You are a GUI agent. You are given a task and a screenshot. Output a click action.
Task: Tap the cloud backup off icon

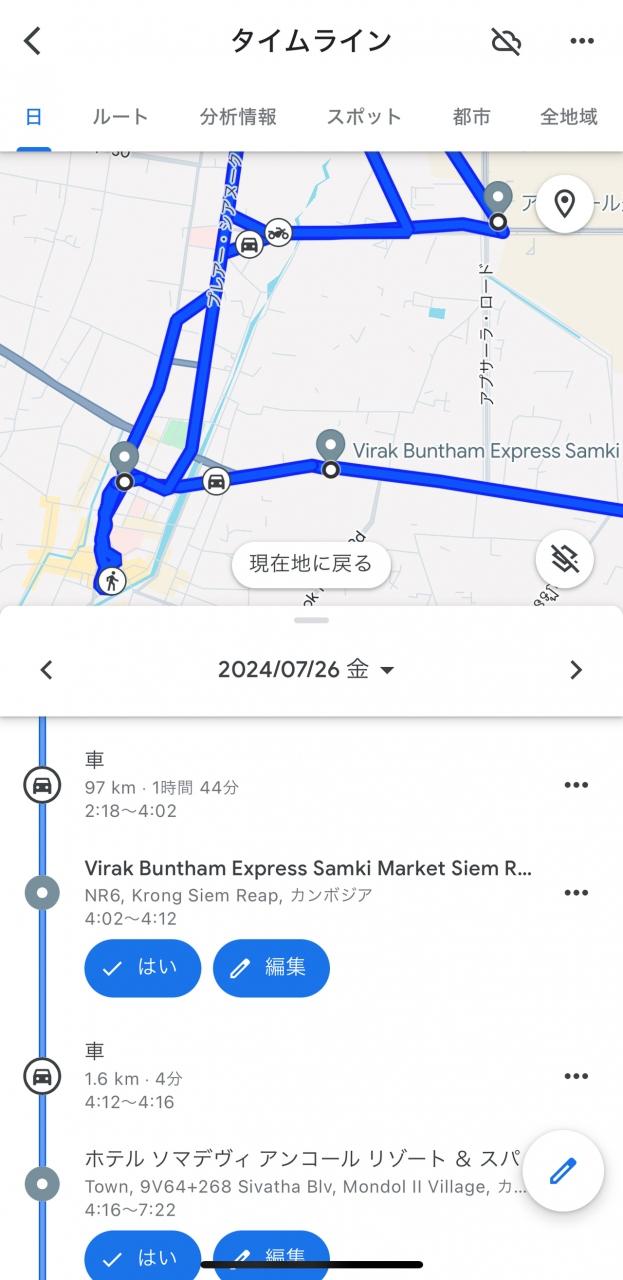(507, 41)
